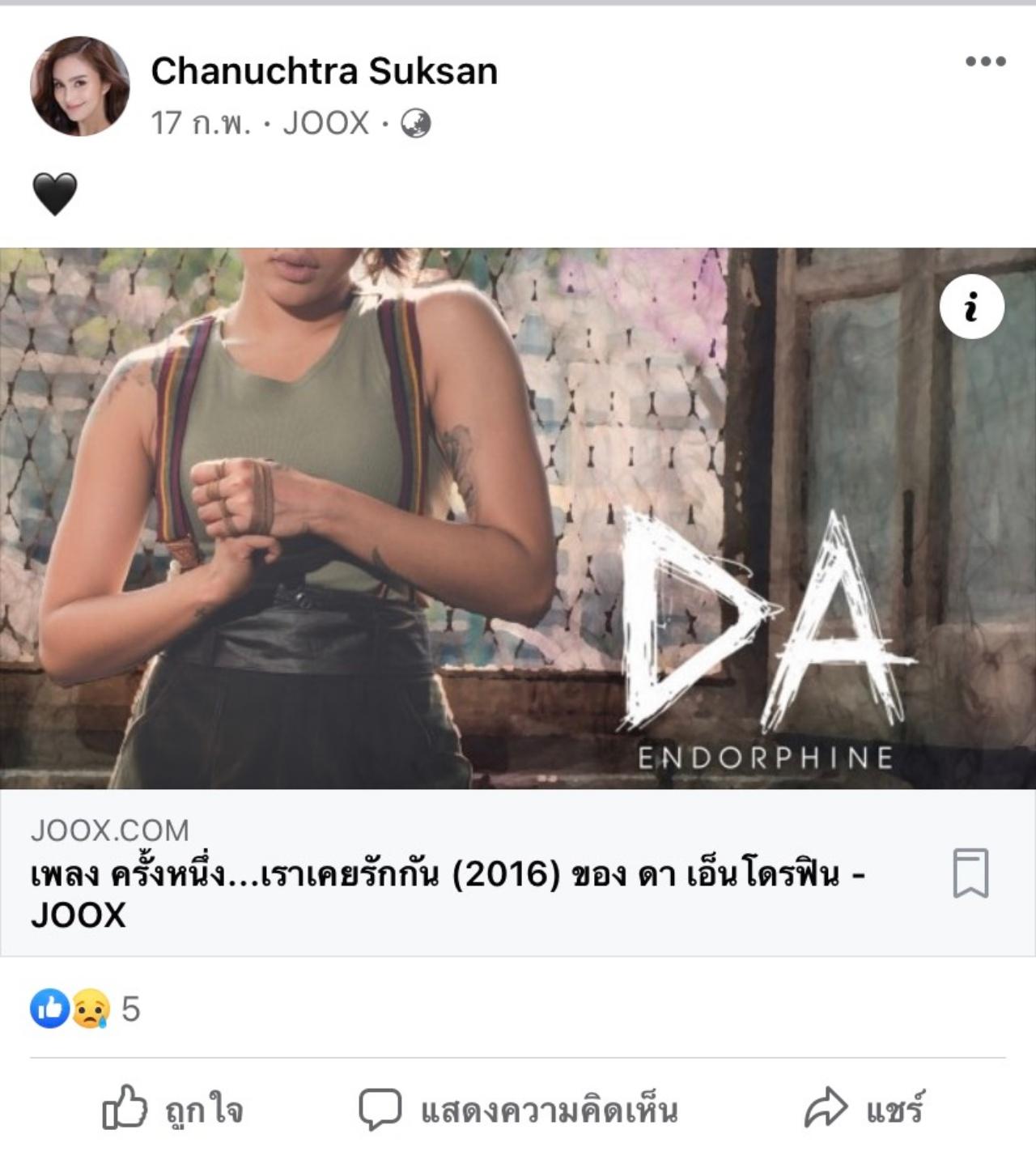View the 5 reactions on this post
Image resolution: width=1036 pixels, height=1151 pixels.
pos(86,1009)
